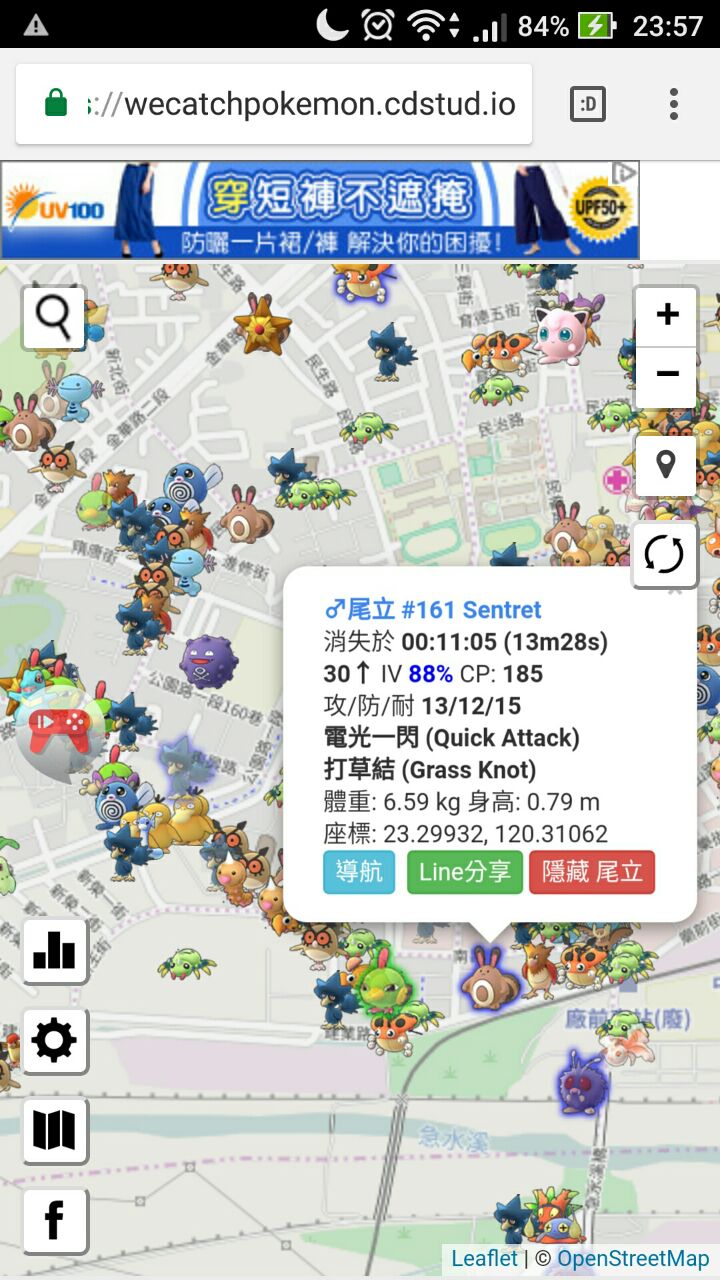The width and height of the screenshot is (720, 1280).
Task: Share Sentret via Line分享 button
Action: pyautogui.click(x=464, y=872)
